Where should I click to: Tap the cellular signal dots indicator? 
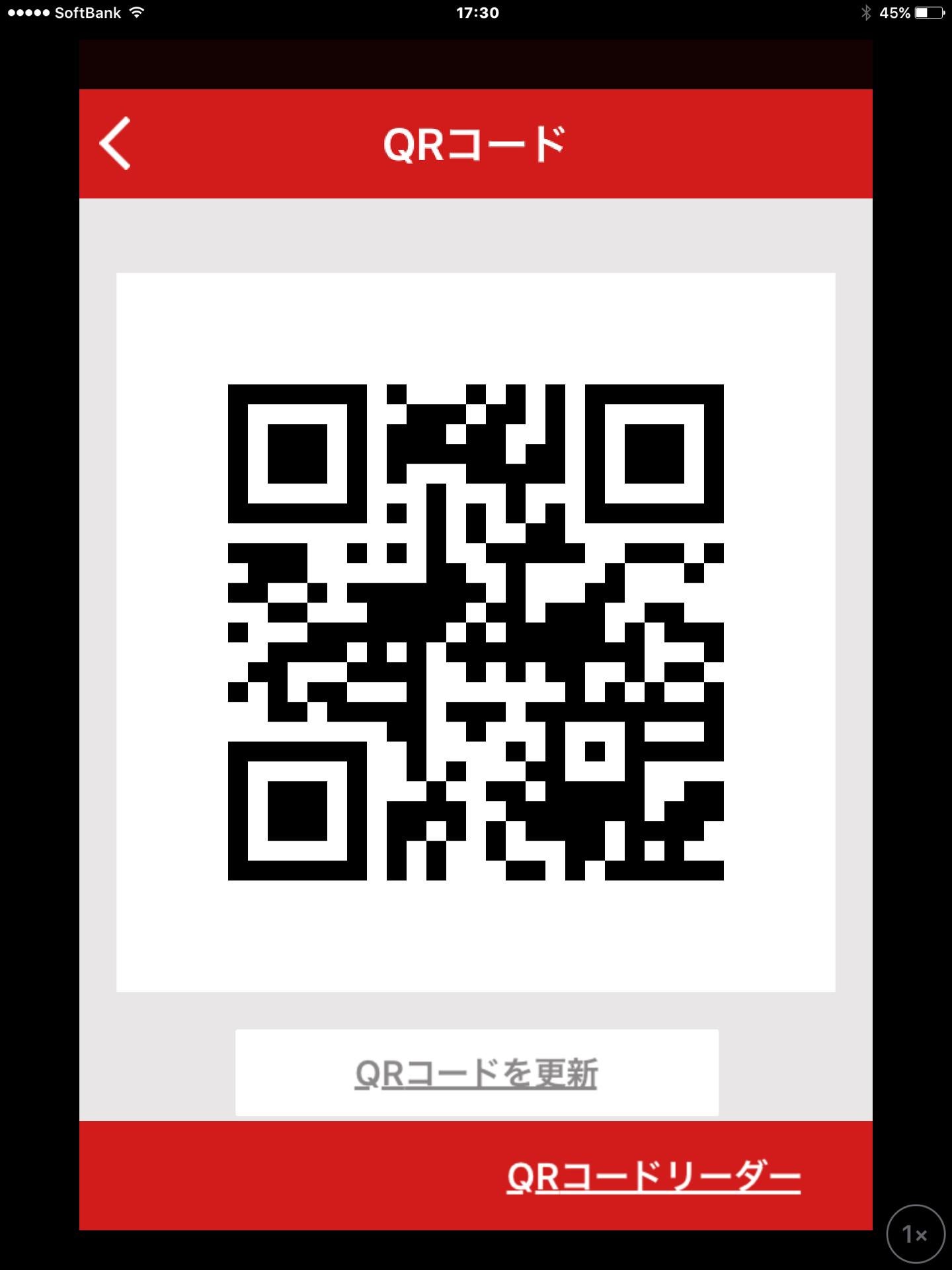26,11
